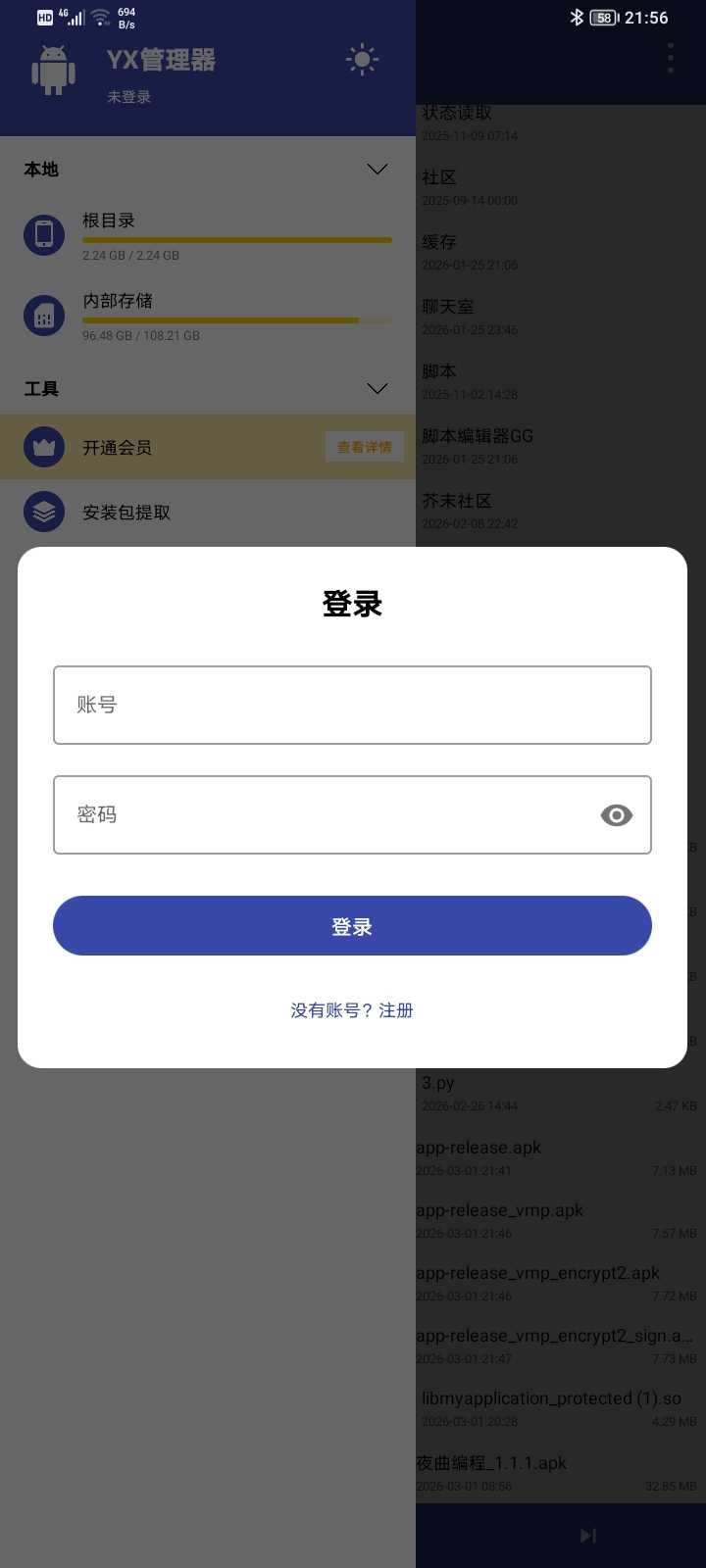Open the 没有账号？注册 register link
This screenshot has height=1568, width=706.
point(352,1010)
